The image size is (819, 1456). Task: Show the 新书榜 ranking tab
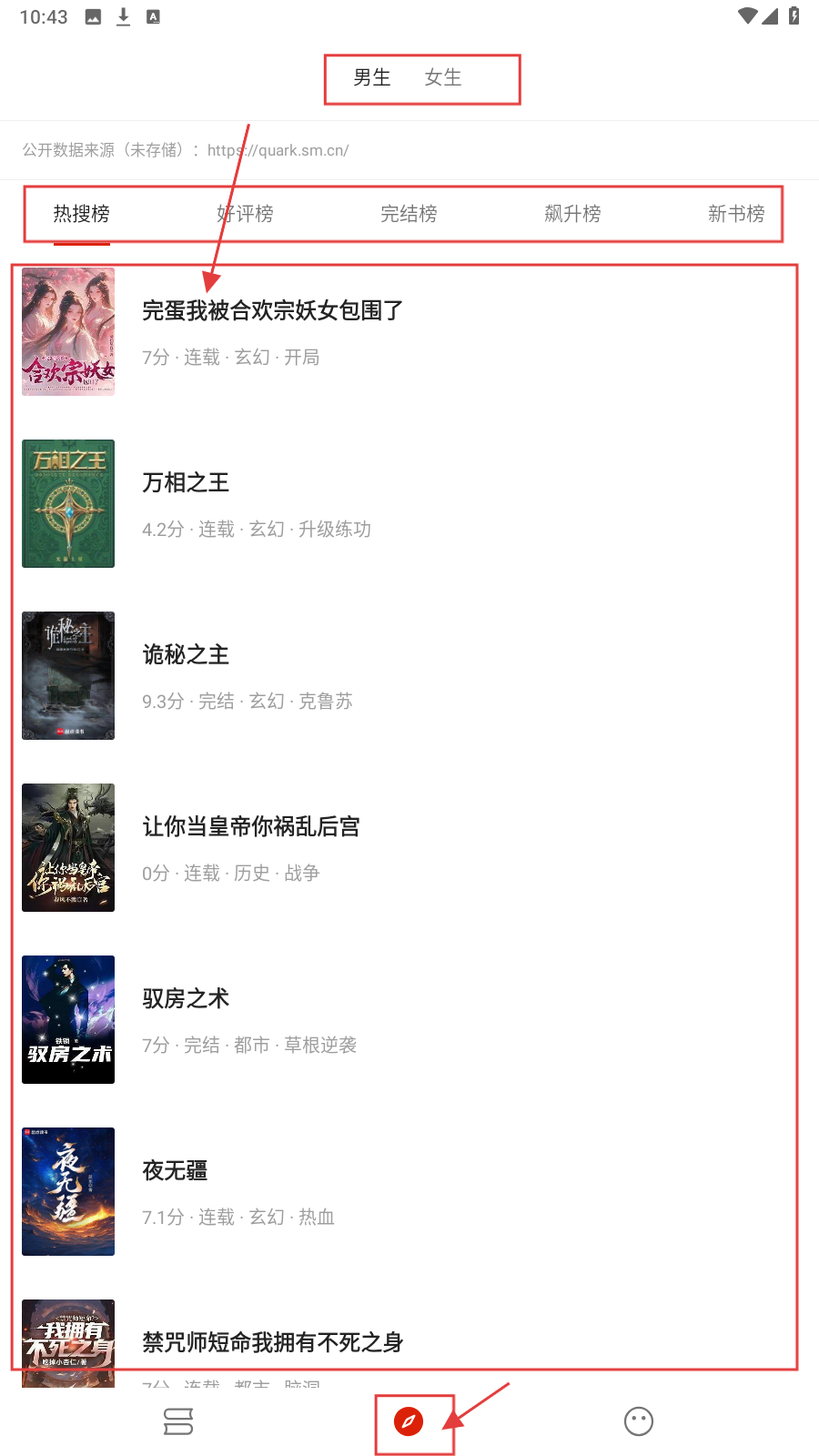point(735,214)
